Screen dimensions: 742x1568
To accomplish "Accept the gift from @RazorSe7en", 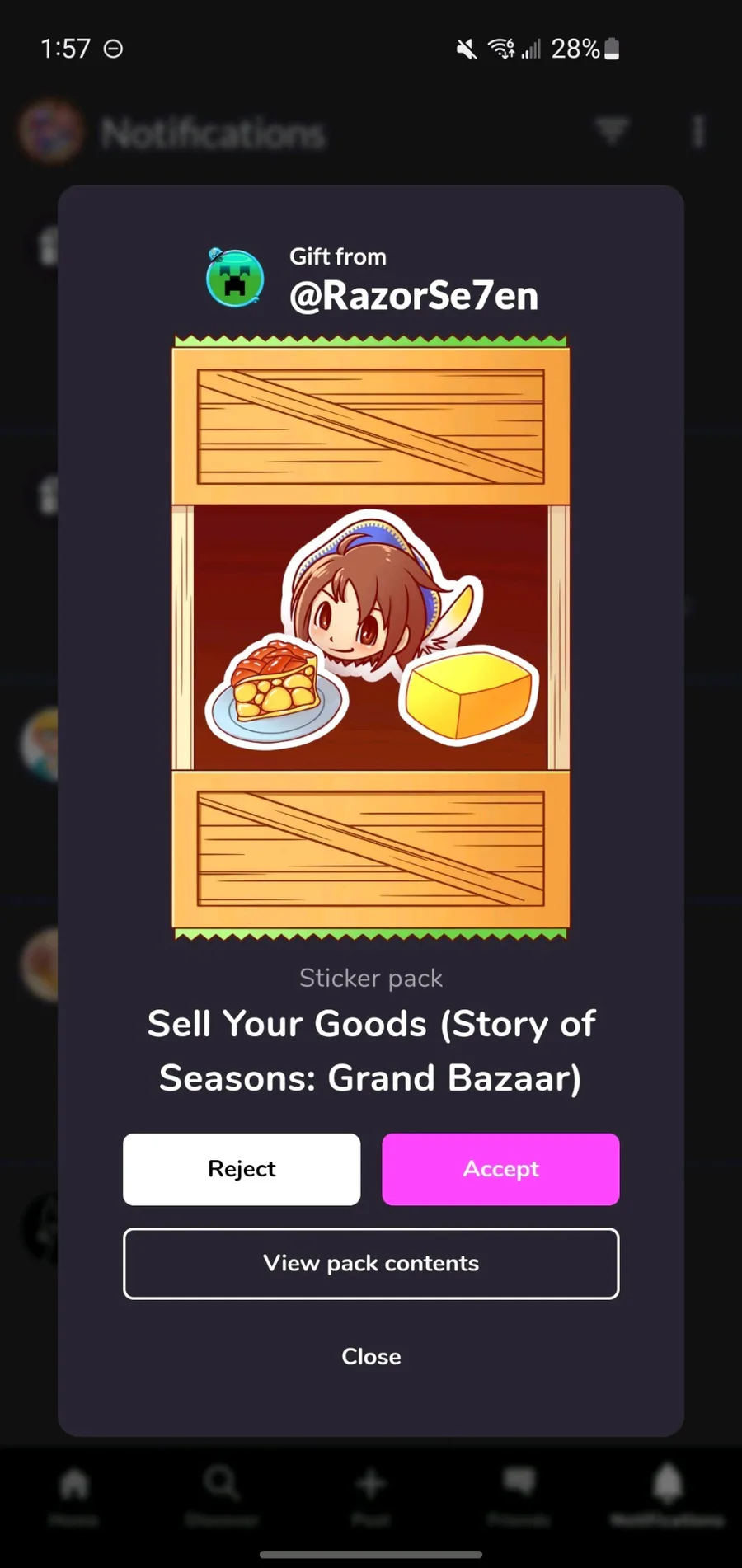I will [x=500, y=1169].
